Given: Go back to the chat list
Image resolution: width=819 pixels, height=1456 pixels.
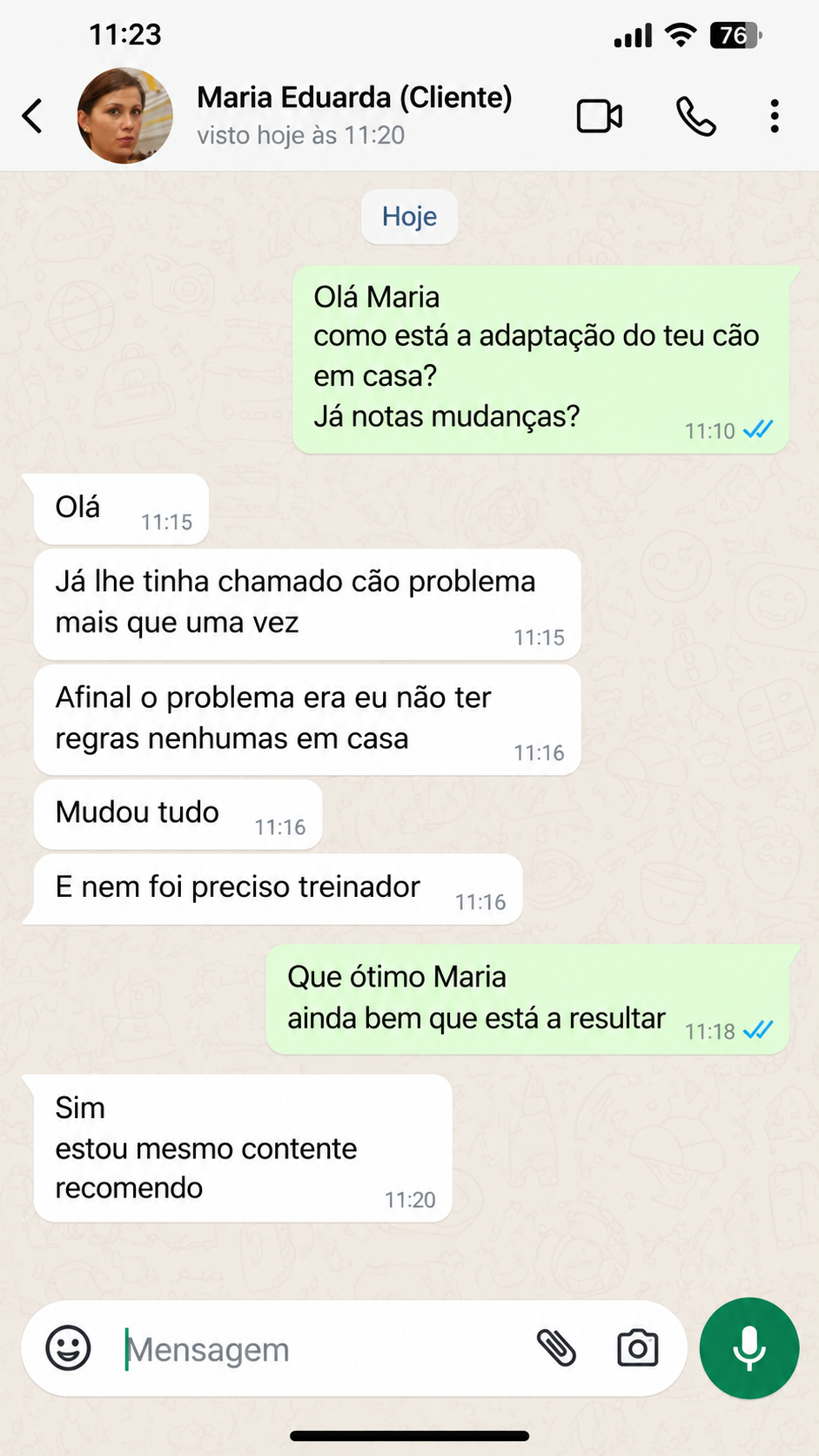Looking at the screenshot, I should (32, 116).
